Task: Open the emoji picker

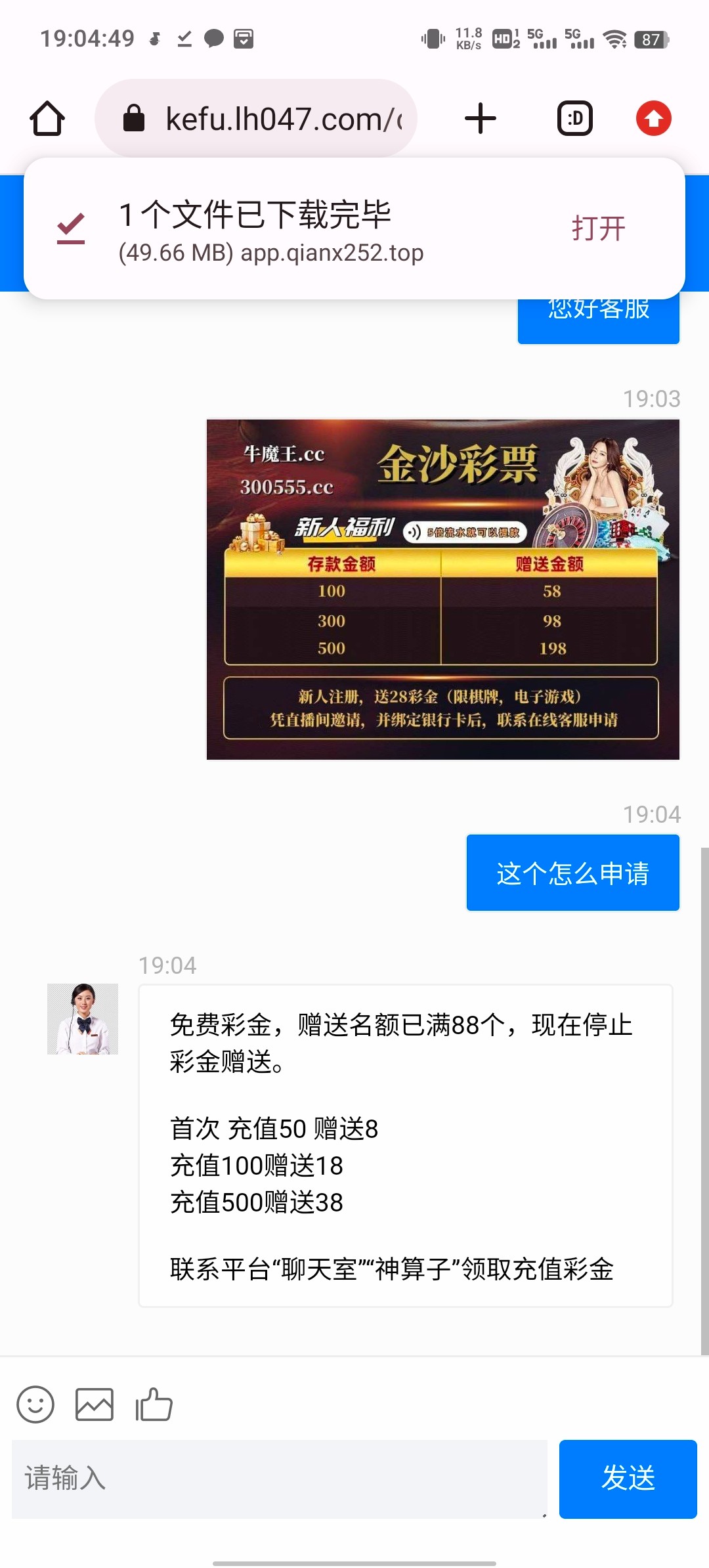Action: (35, 1405)
